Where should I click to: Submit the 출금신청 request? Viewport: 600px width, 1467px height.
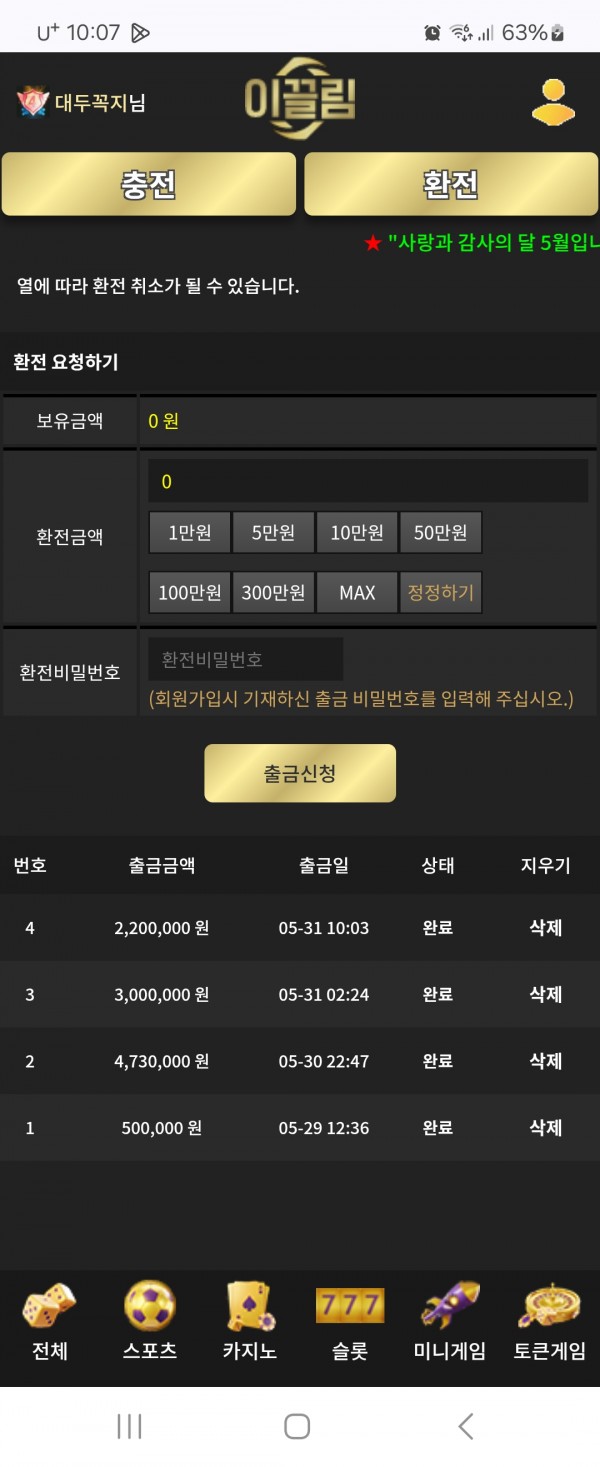pos(300,773)
